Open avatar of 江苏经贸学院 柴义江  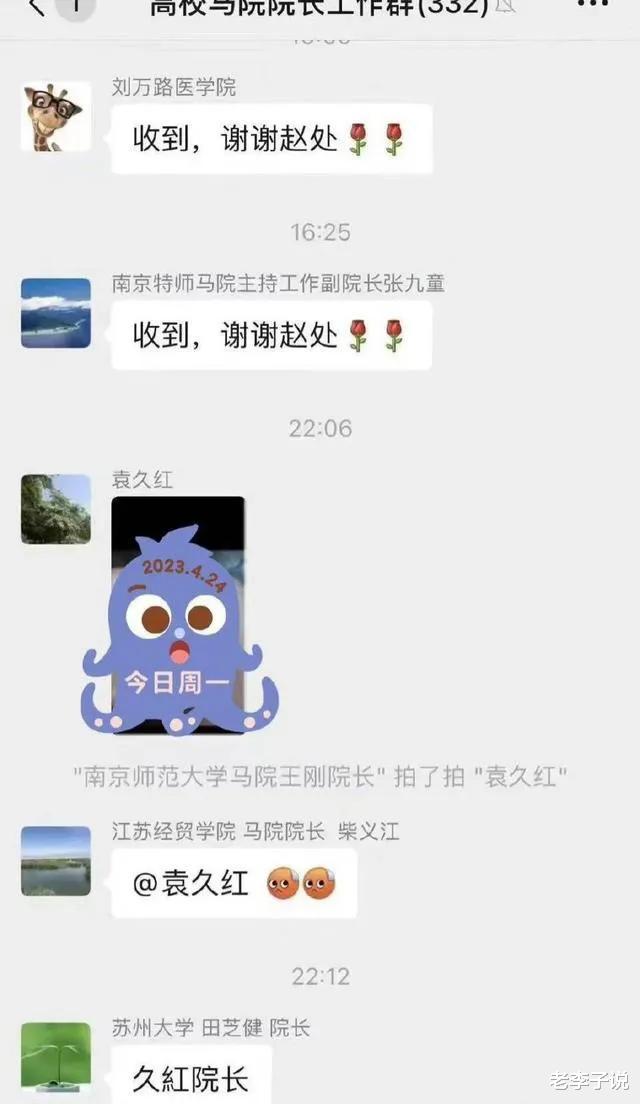point(56,861)
